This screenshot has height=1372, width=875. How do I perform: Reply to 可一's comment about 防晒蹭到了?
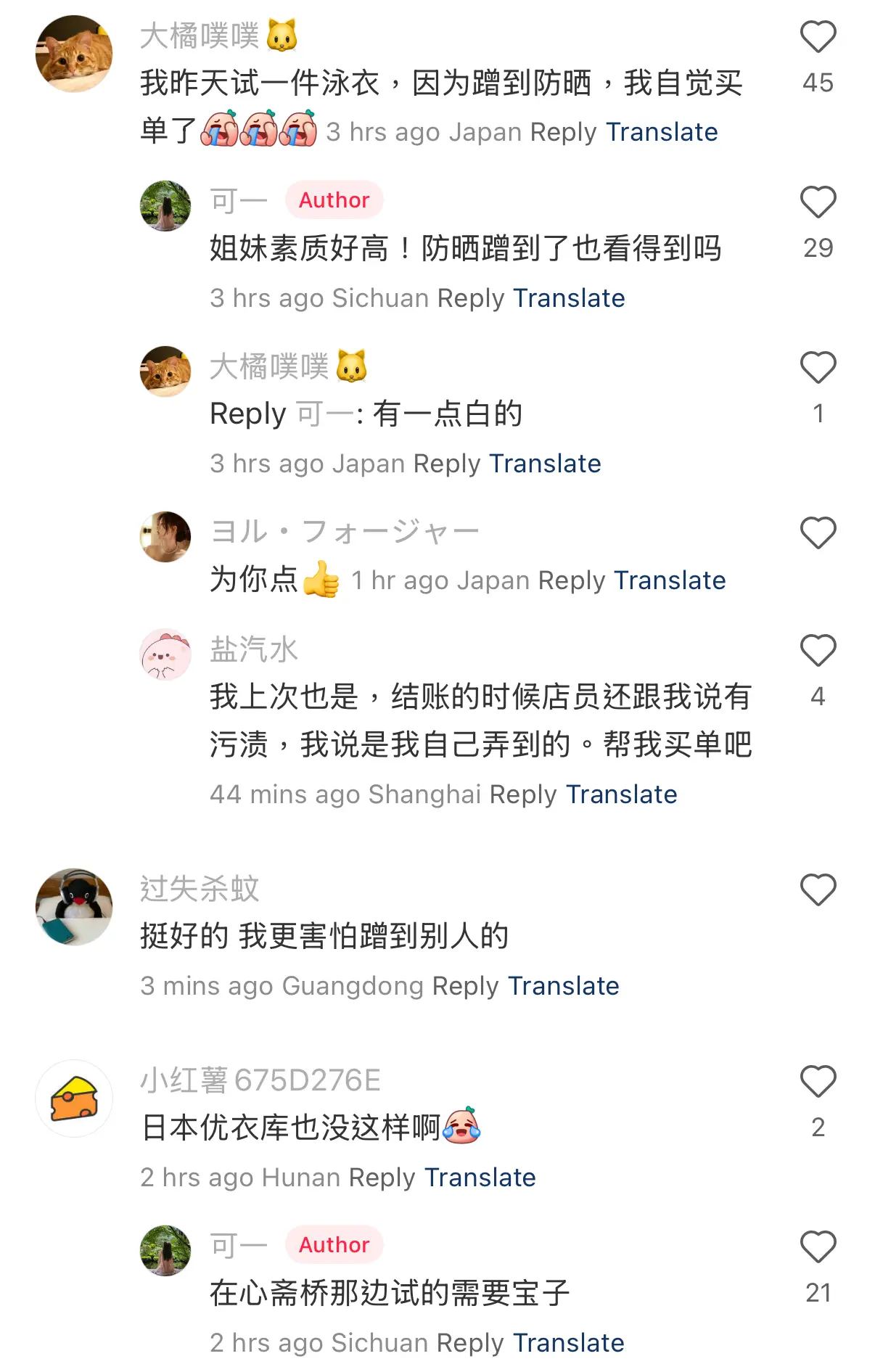(x=470, y=298)
